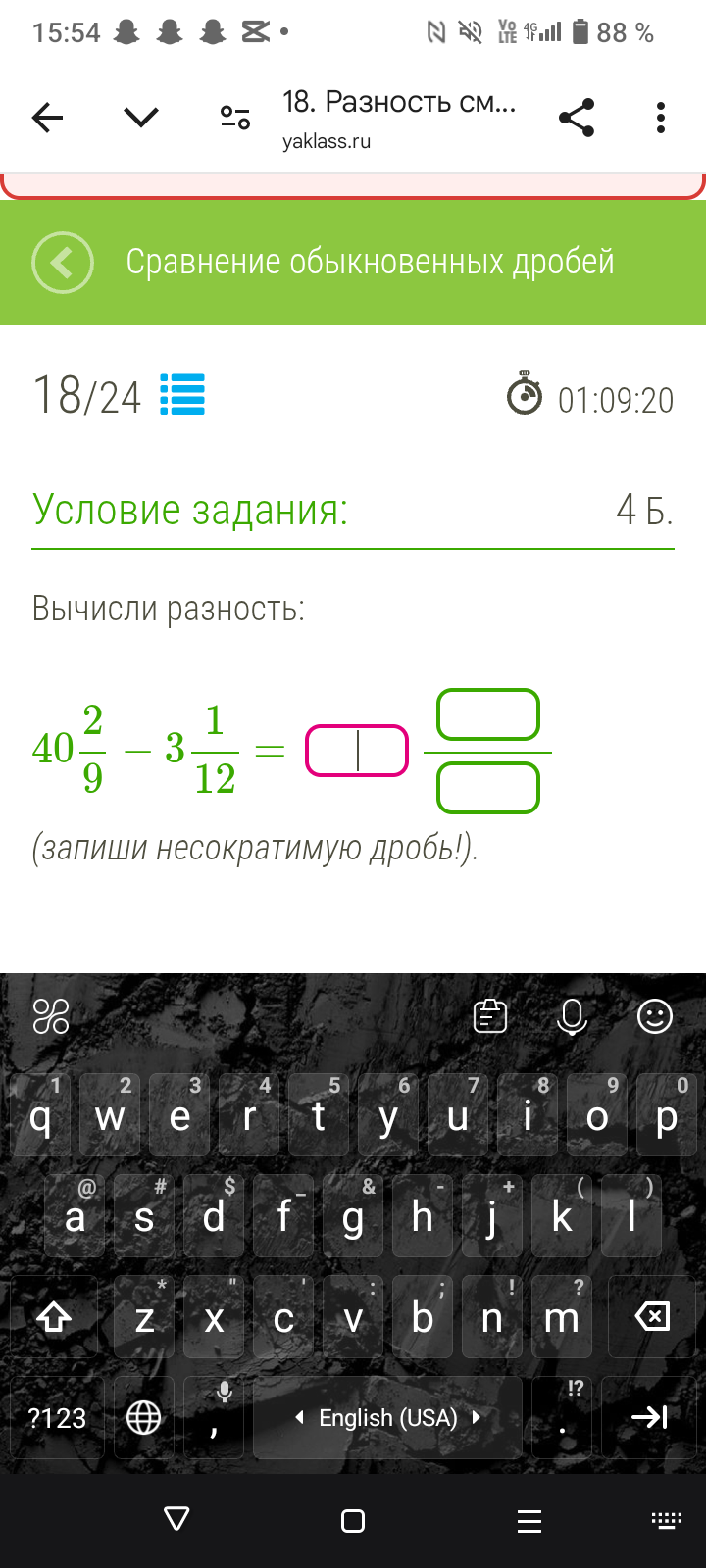The width and height of the screenshot is (706, 1568).
Task: Start voice input with the microphone
Action: click(x=572, y=1017)
